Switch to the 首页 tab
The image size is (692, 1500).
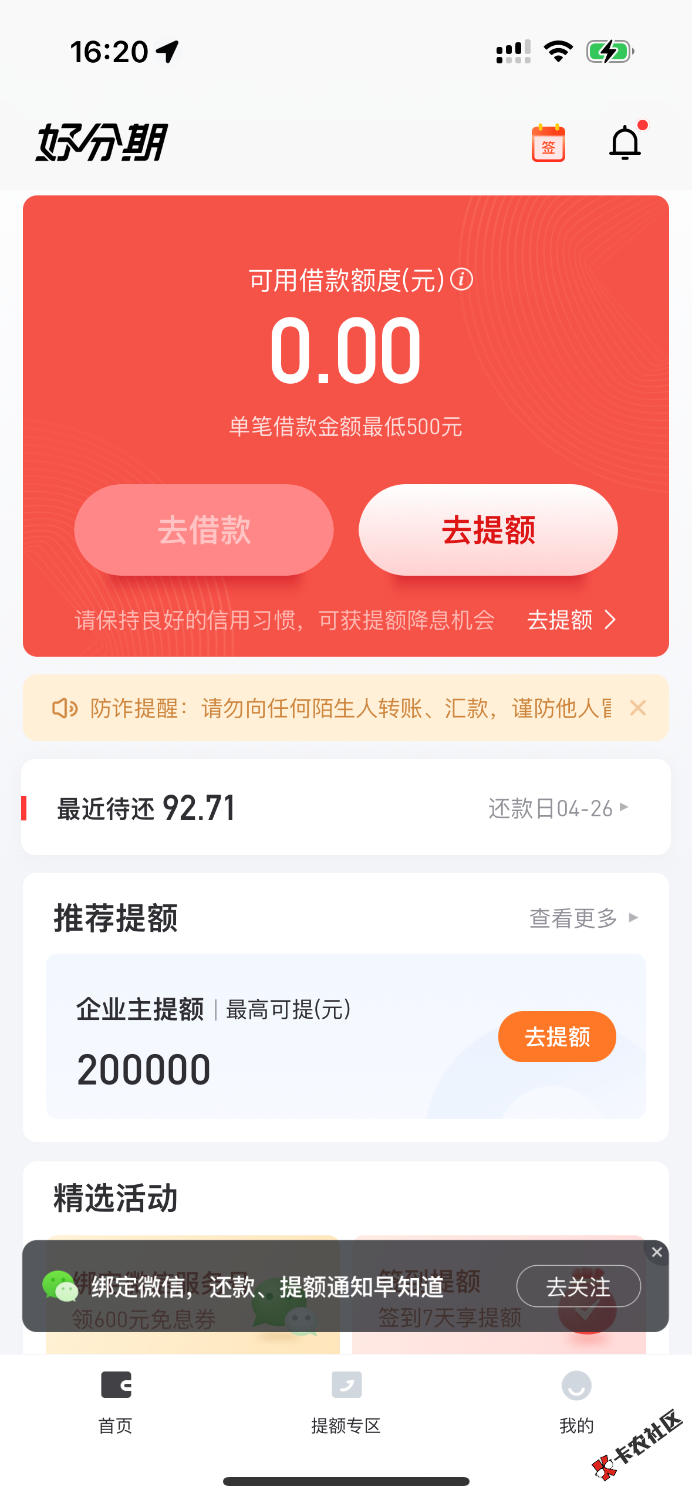[x=115, y=1402]
